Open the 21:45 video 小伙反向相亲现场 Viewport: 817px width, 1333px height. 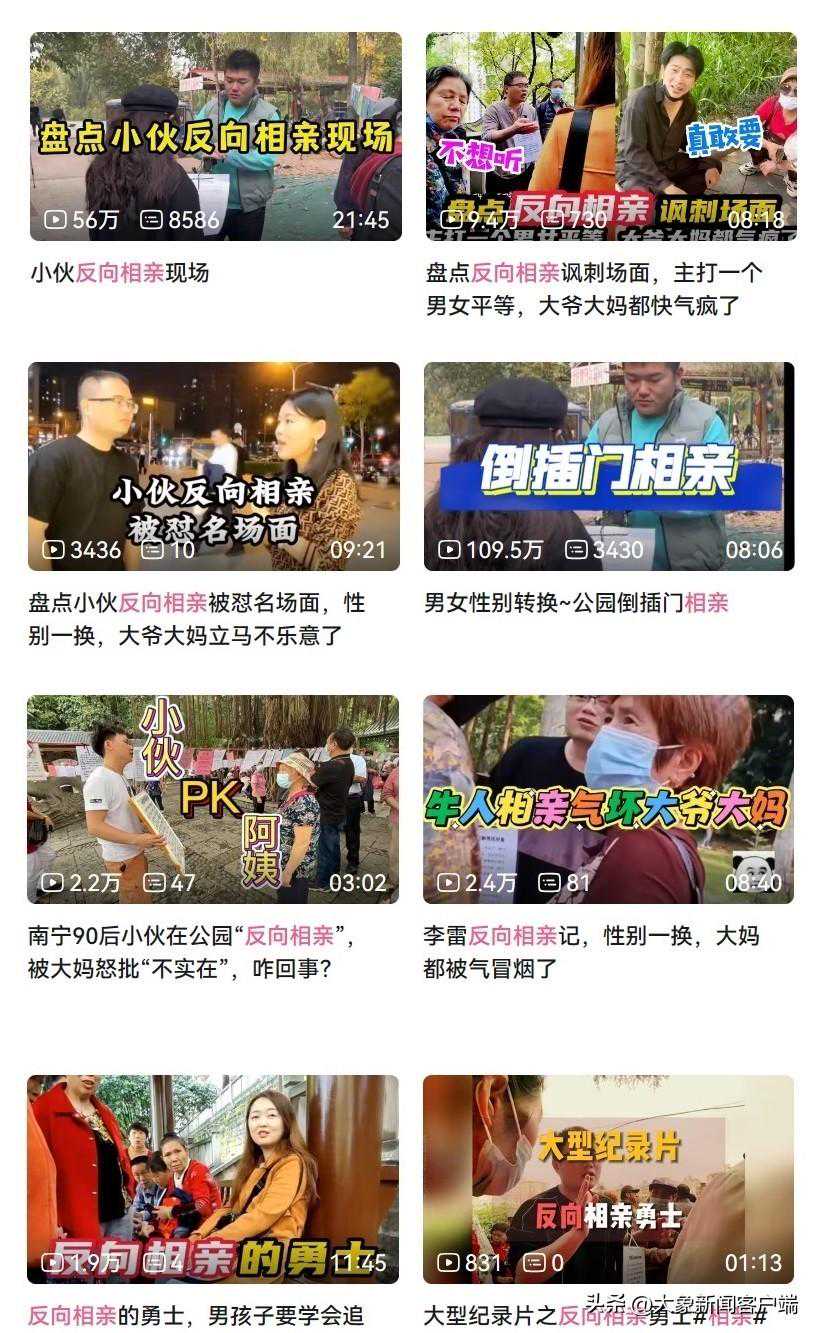(x=215, y=137)
